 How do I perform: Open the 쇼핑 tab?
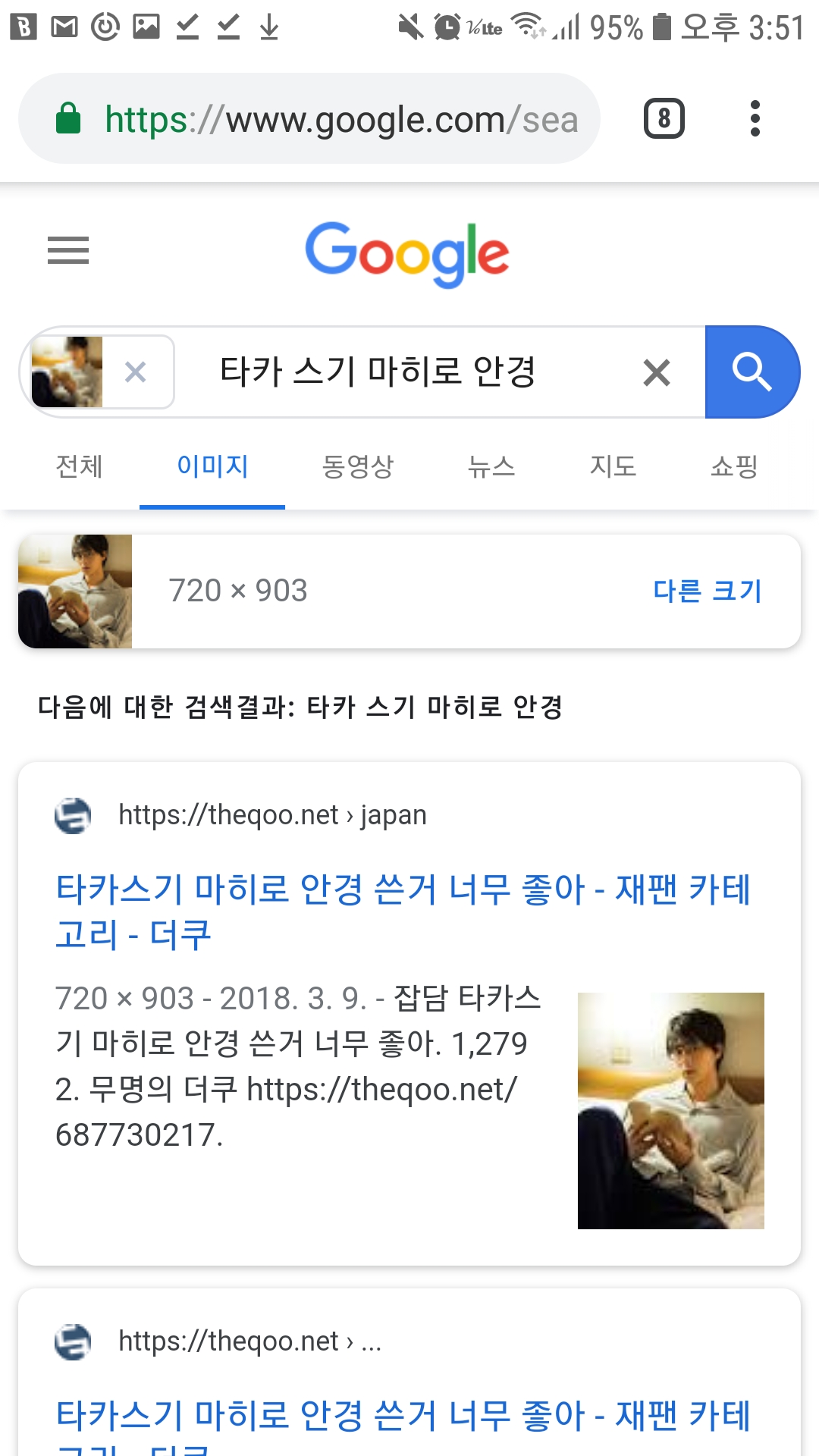pyautogui.click(x=734, y=466)
